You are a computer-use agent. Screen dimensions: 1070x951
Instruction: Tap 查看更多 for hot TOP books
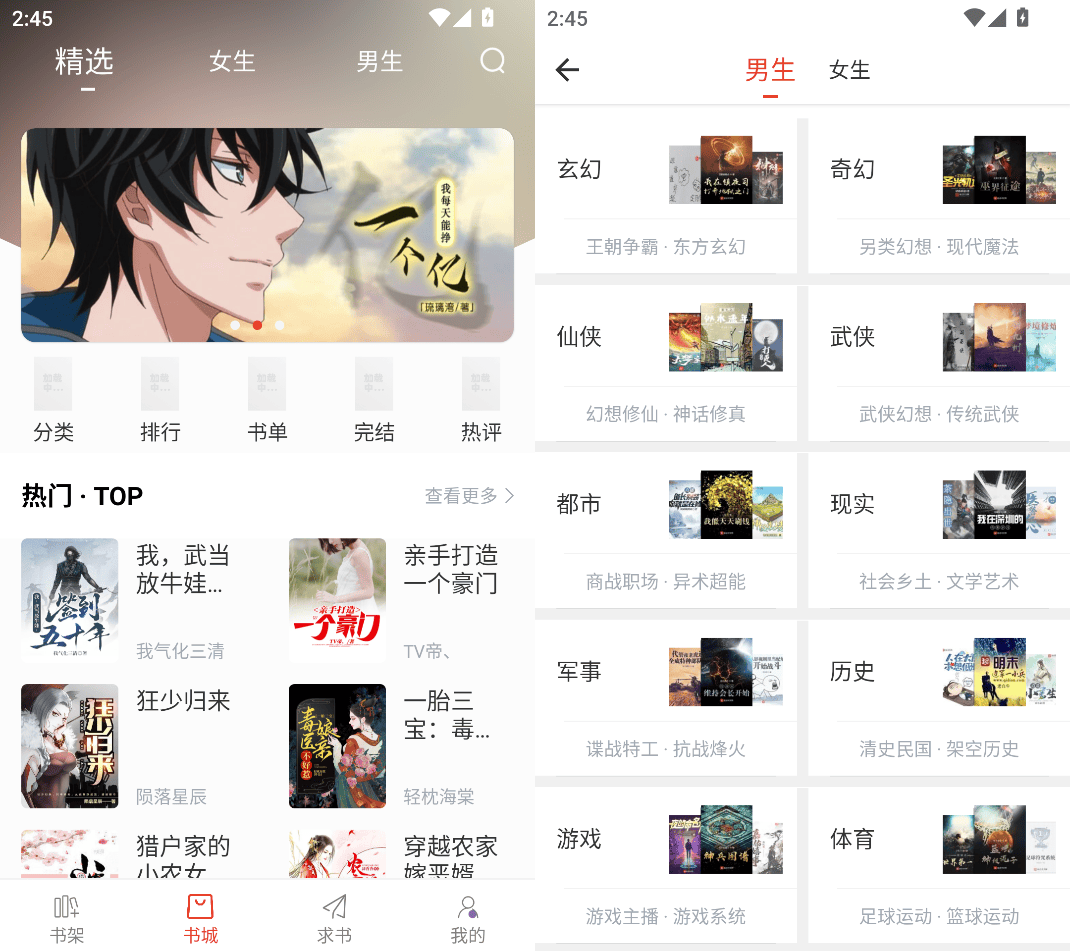coord(469,496)
